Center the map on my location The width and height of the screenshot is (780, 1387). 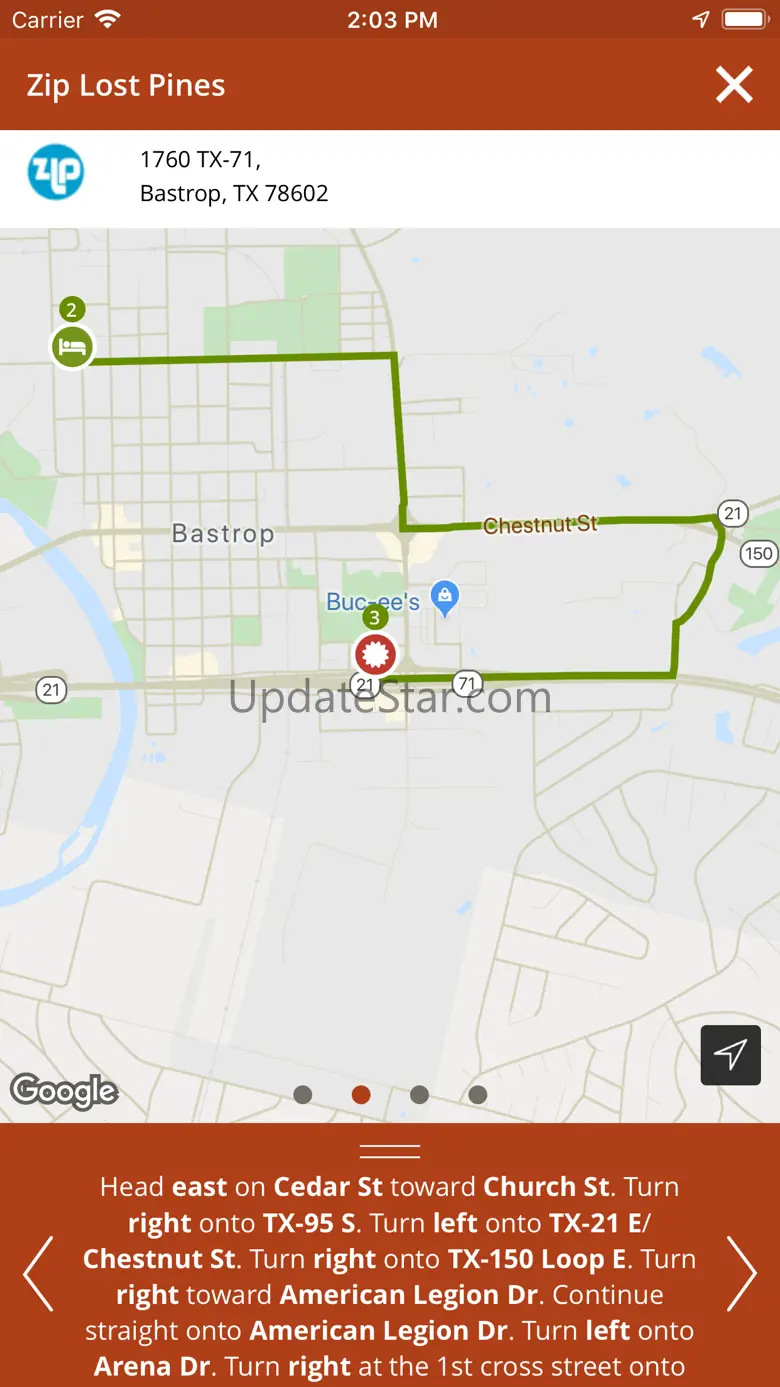731,1054
